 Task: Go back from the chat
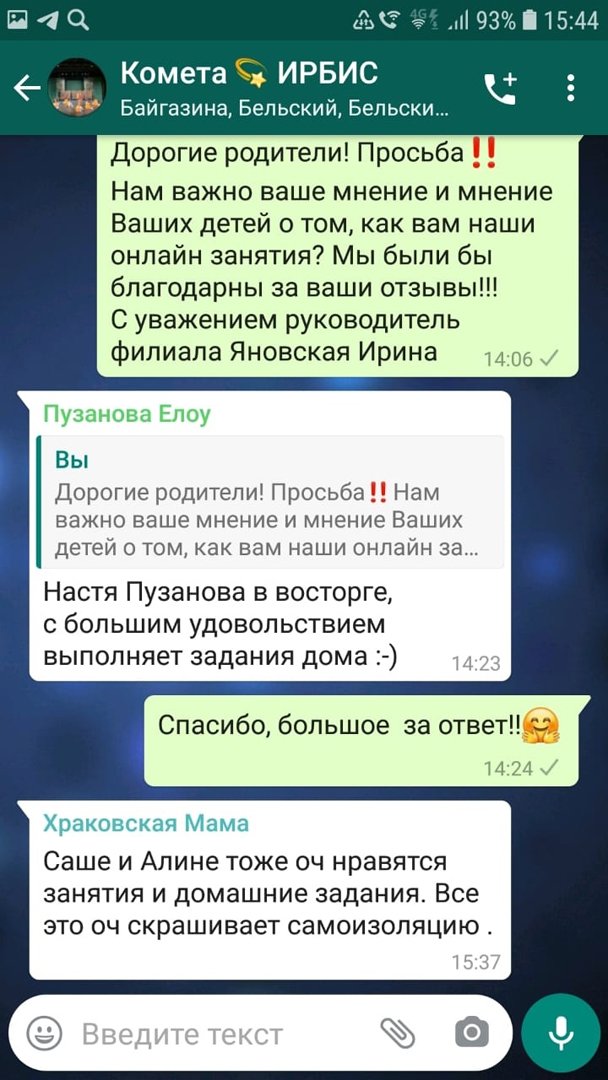click(26, 88)
